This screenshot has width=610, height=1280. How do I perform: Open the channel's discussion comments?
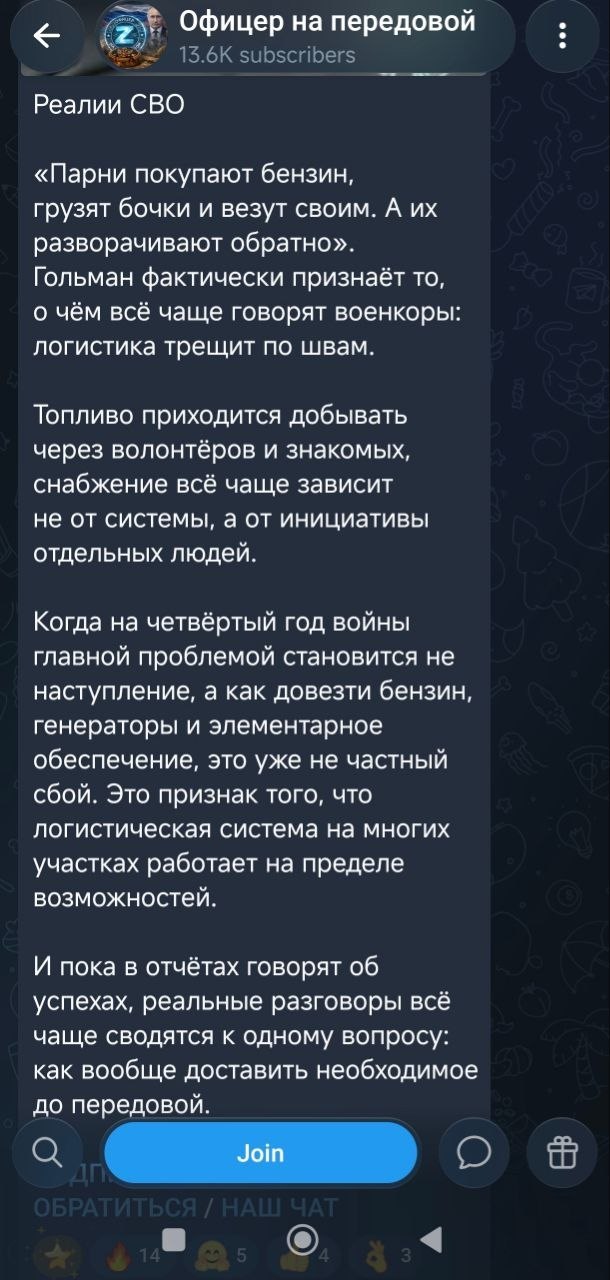[x=475, y=1153]
